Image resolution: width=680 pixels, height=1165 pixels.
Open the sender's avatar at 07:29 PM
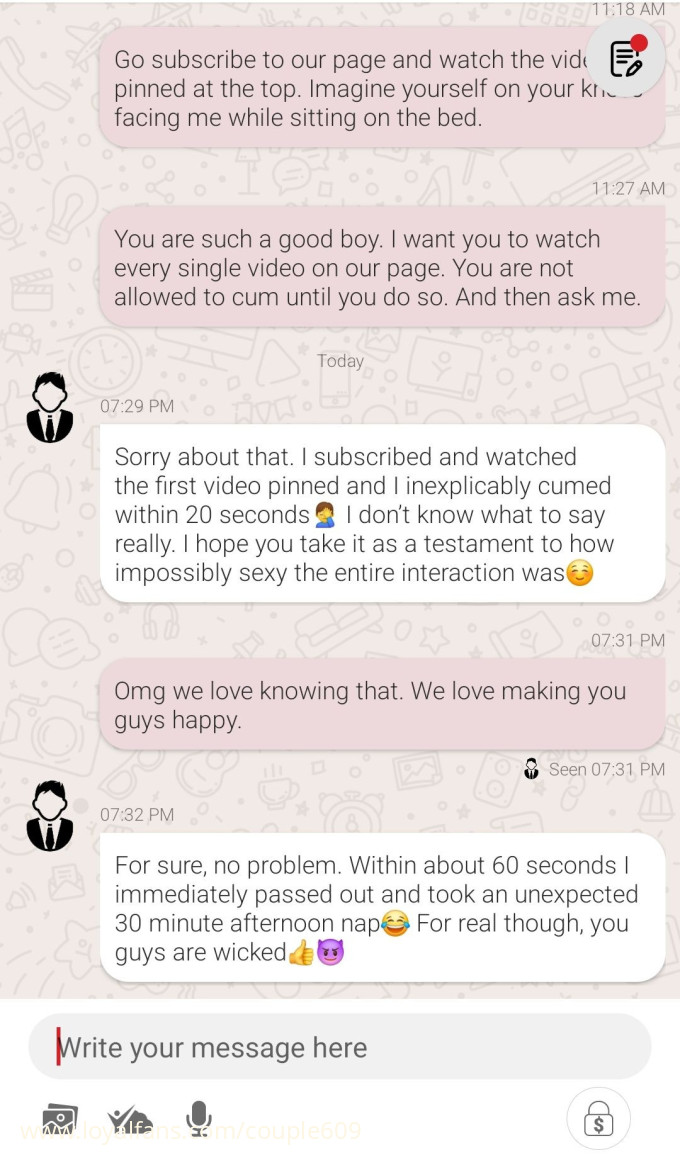click(50, 408)
